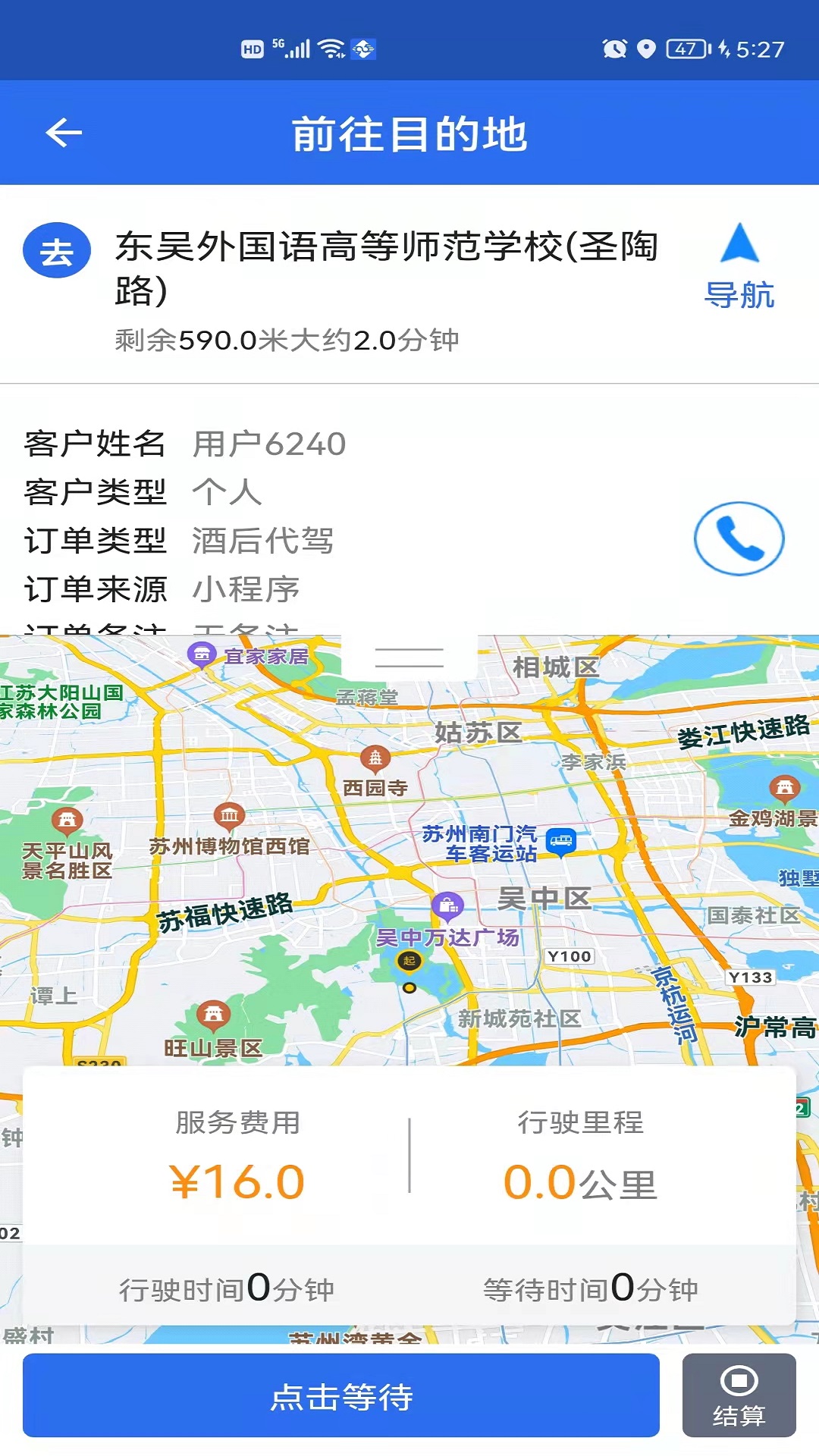The width and height of the screenshot is (819, 1456).
Task: Select the 服务费用 fee amount ¥16.0
Action: tap(237, 1180)
